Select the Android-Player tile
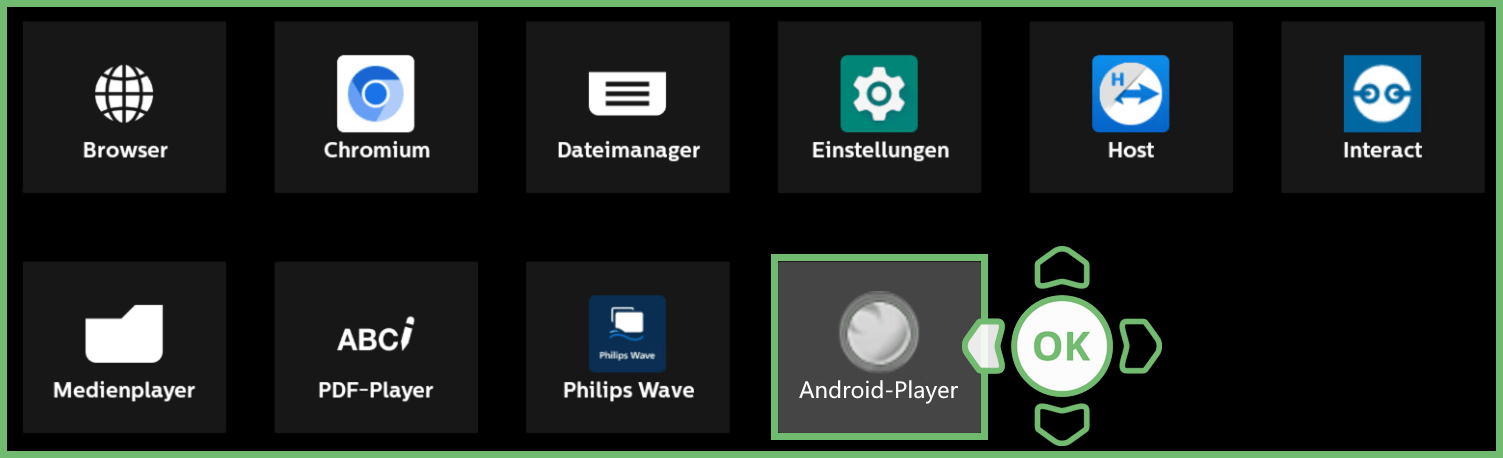 click(879, 347)
